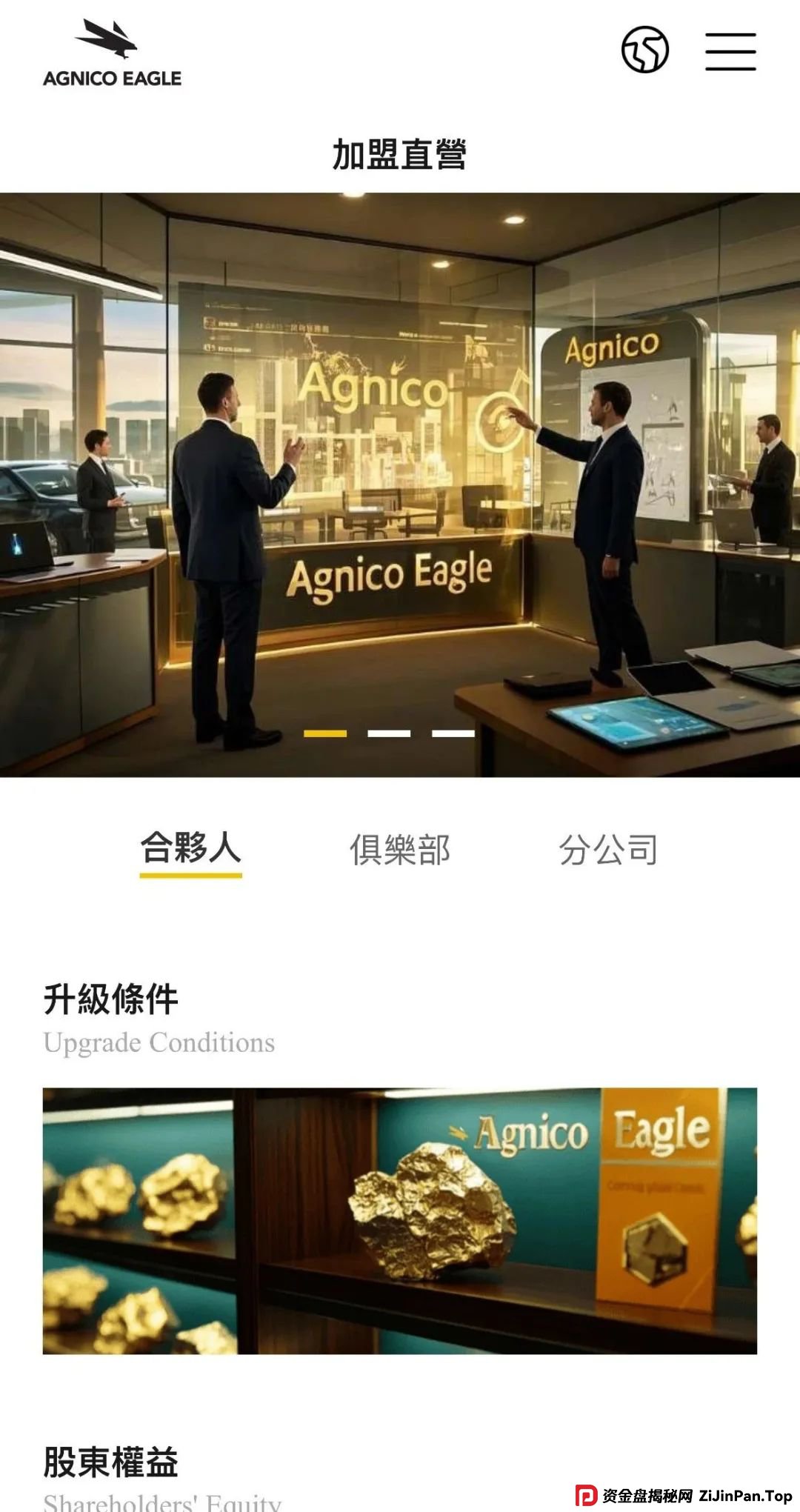This screenshot has width=800, height=1512.
Task: Open the hamburger navigation menu
Action: pyautogui.click(x=729, y=52)
